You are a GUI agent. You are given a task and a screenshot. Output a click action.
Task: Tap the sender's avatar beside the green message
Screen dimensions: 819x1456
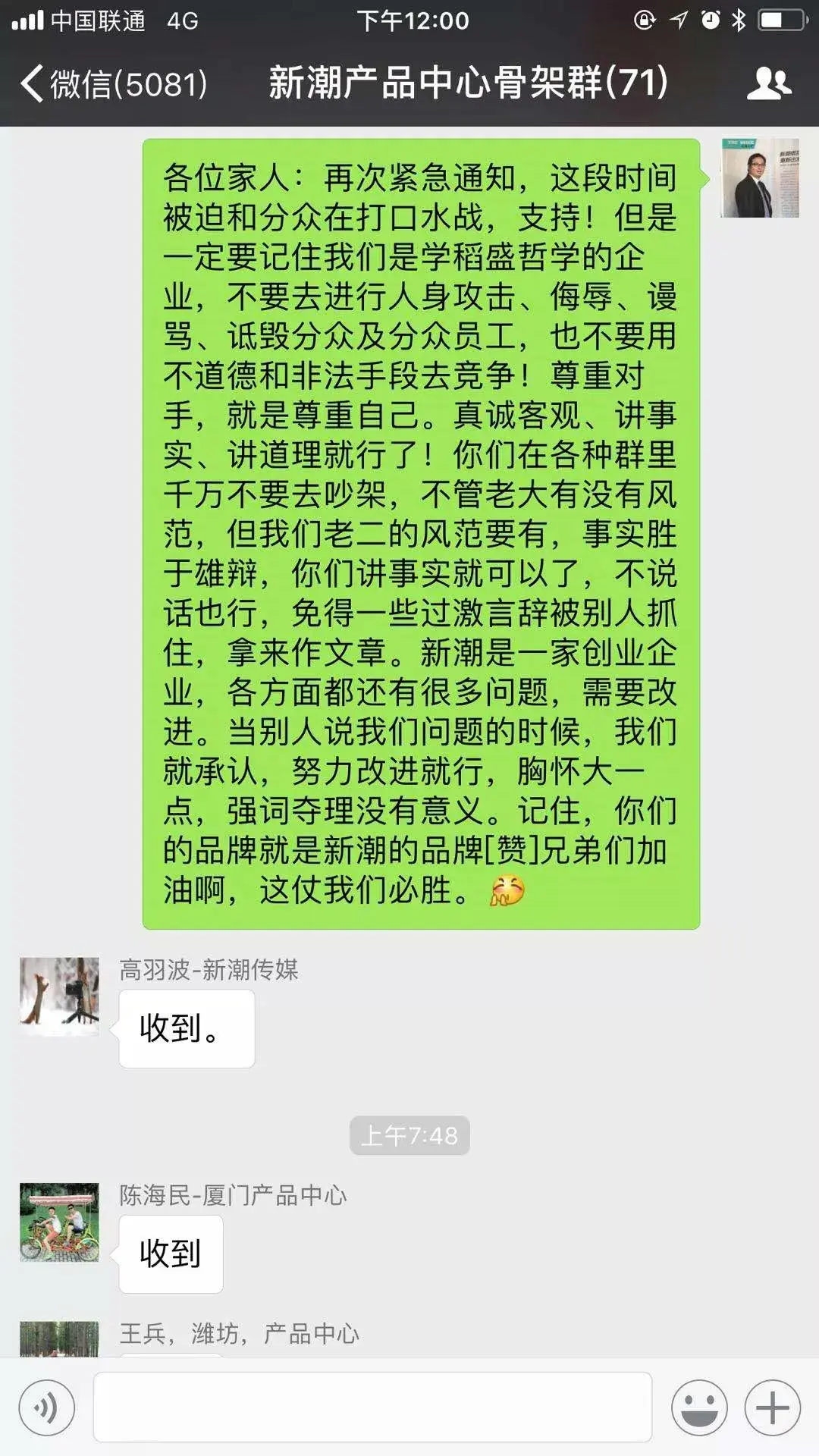tap(759, 178)
